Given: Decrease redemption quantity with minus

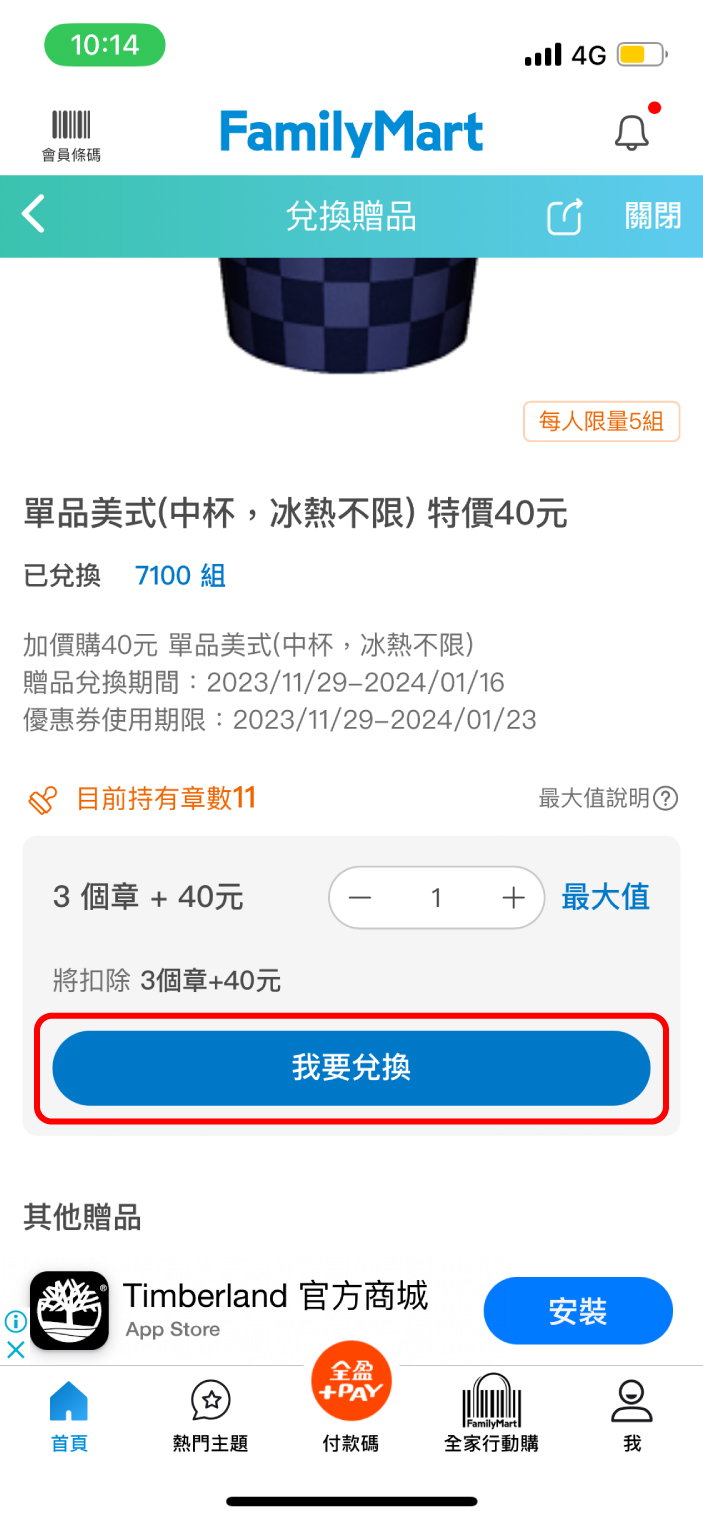Looking at the screenshot, I should (x=360, y=898).
